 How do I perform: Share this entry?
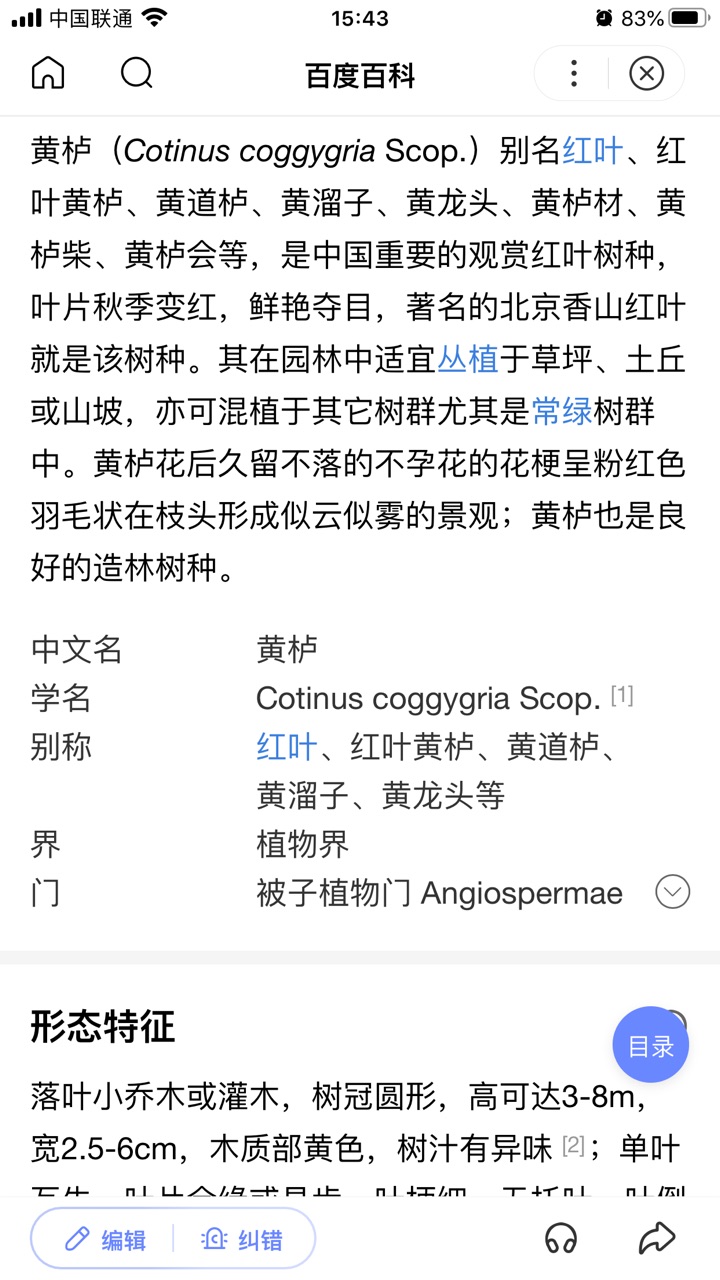coord(657,1240)
